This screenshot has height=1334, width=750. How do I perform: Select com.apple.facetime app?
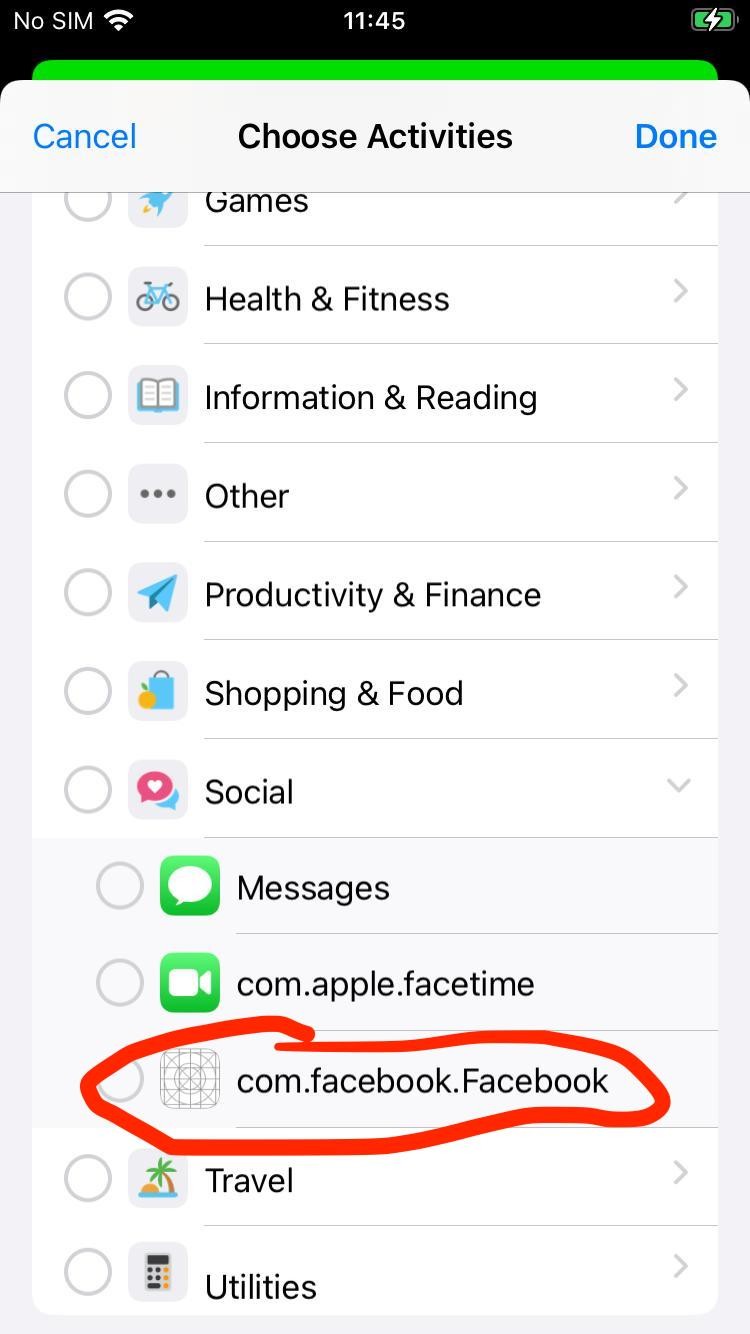(120, 983)
